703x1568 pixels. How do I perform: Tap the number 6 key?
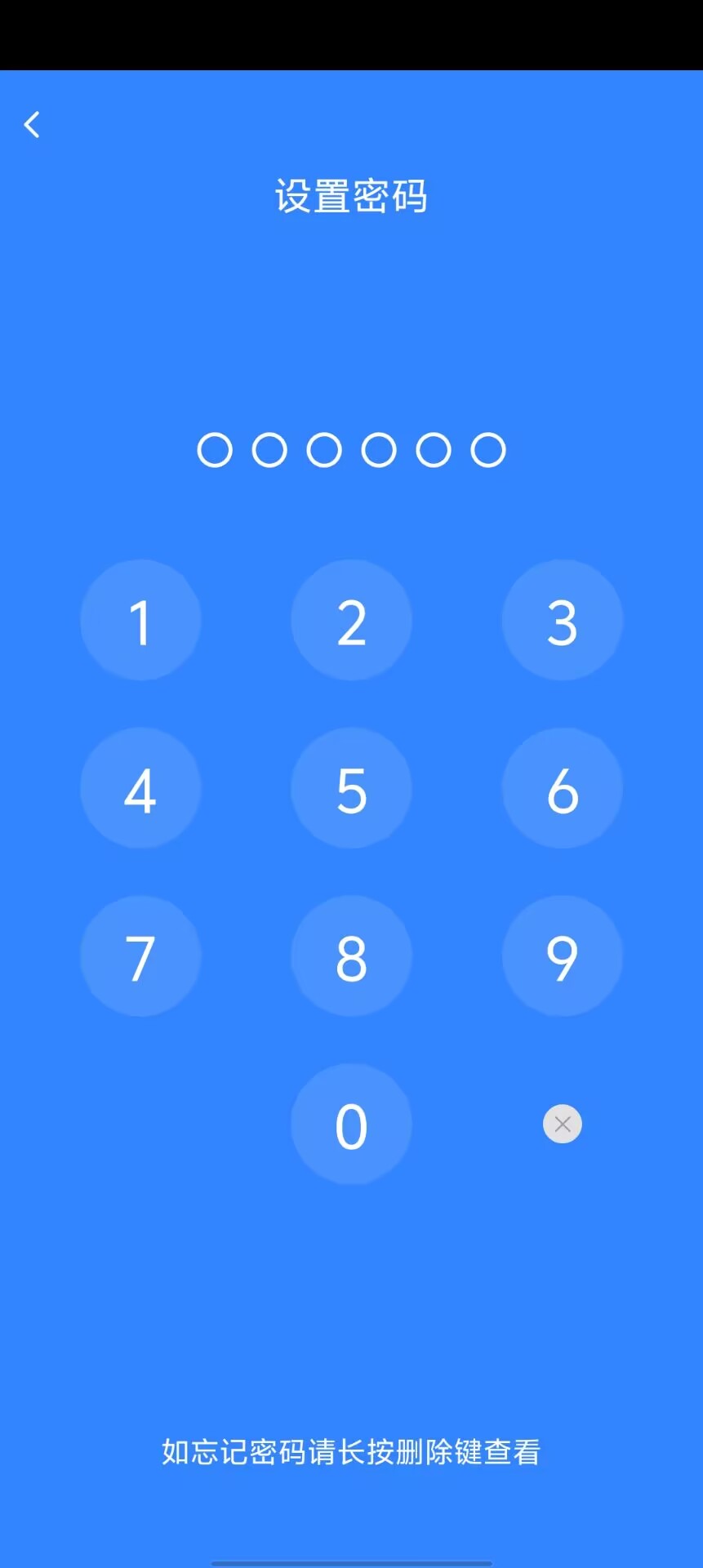click(562, 789)
